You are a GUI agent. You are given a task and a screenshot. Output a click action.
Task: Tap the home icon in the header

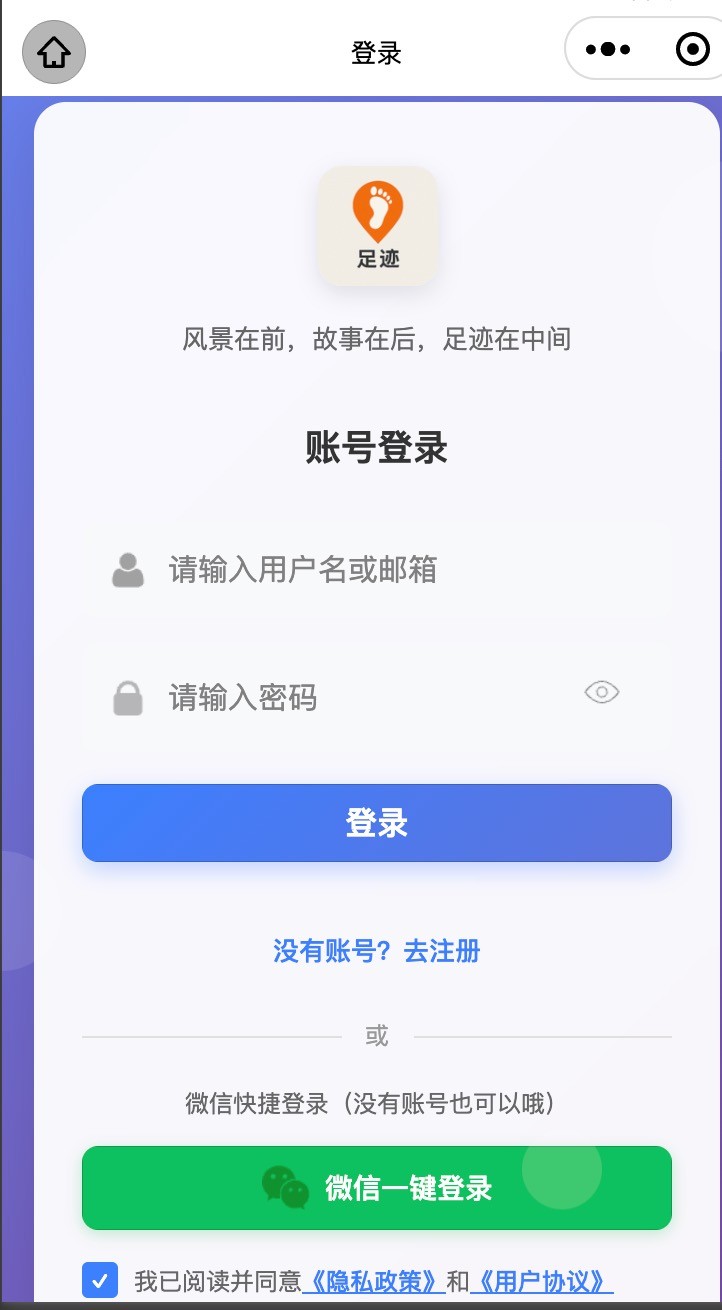coord(54,51)
